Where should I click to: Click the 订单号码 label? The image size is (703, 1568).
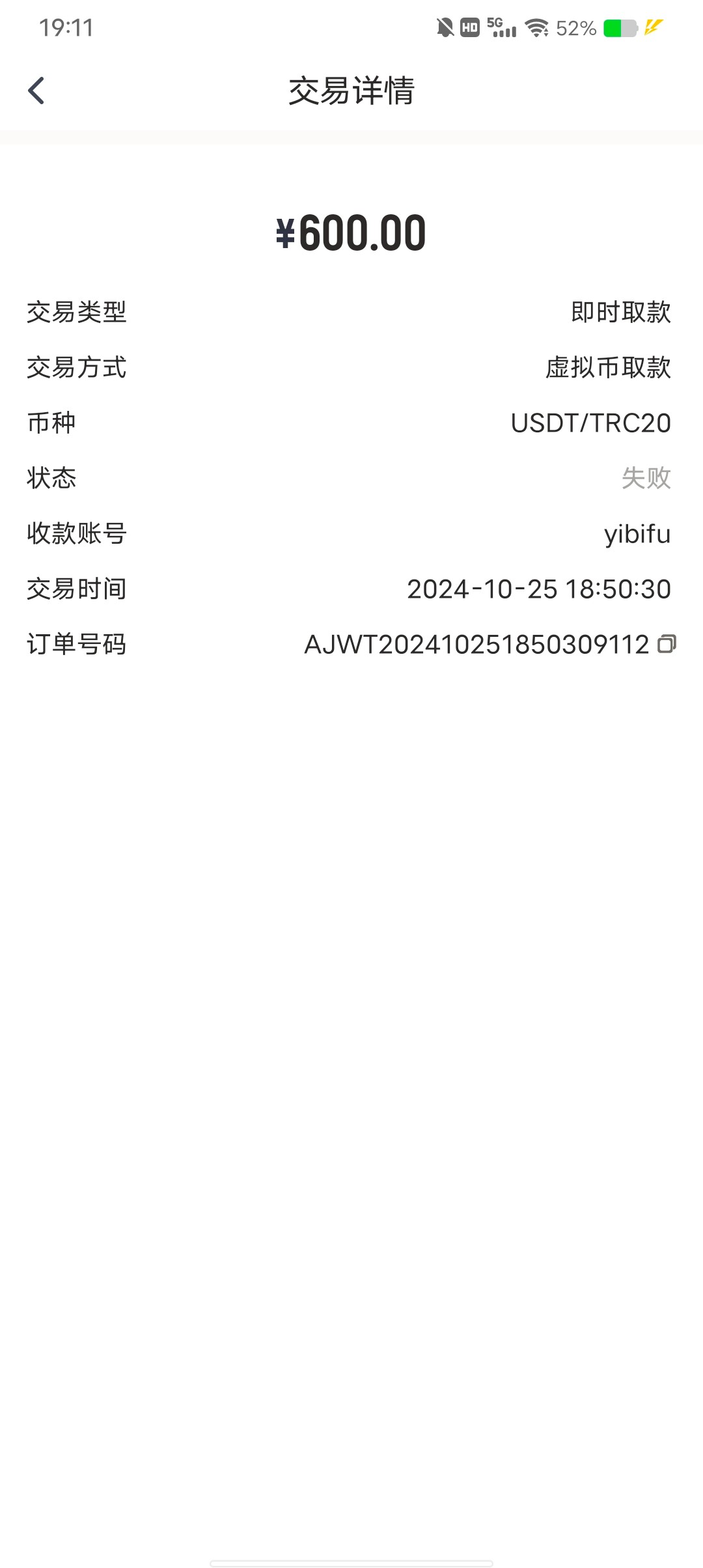click(76, 644)
